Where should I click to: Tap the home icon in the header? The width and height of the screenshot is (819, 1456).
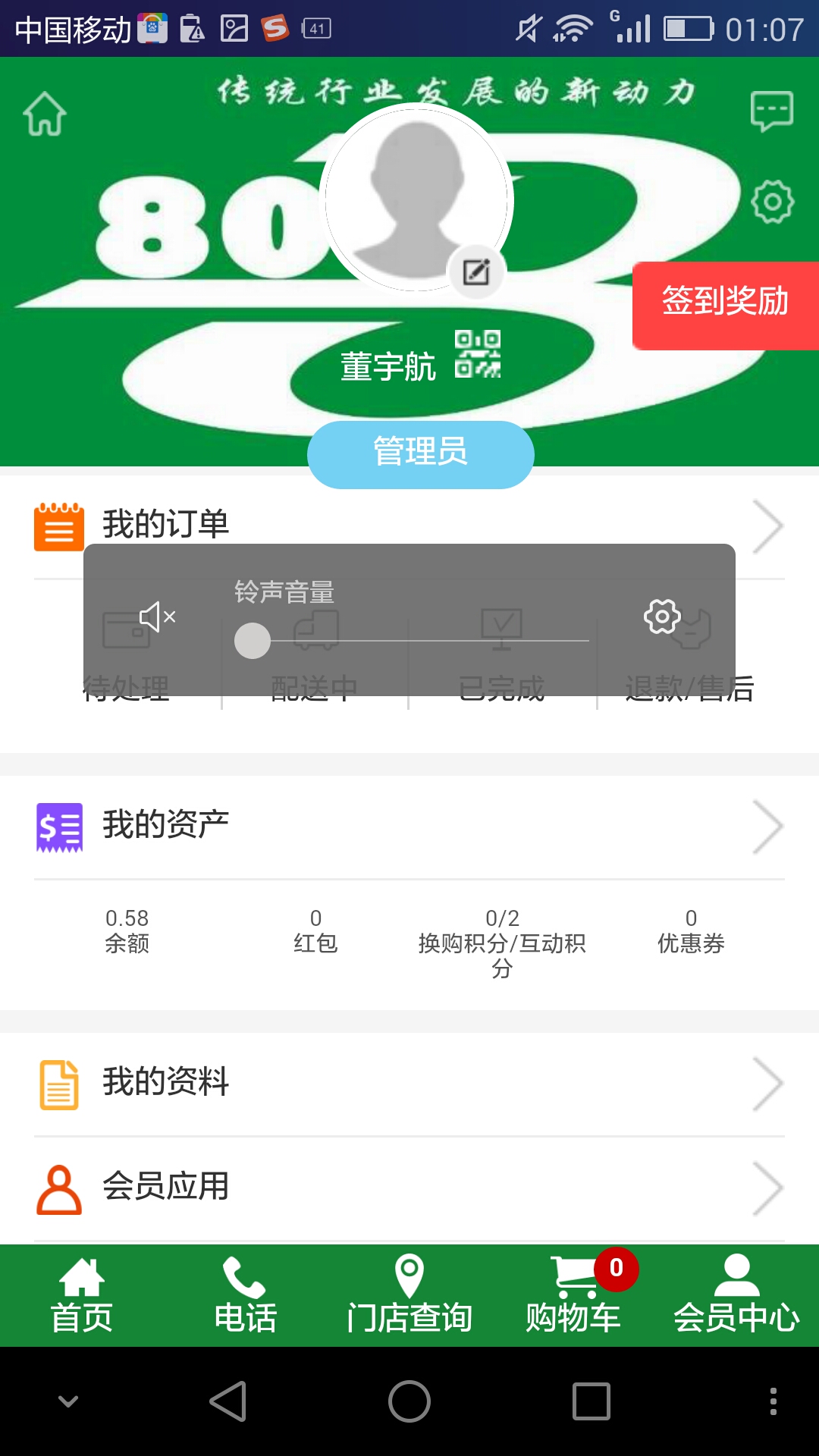click(x=45, y=114)
